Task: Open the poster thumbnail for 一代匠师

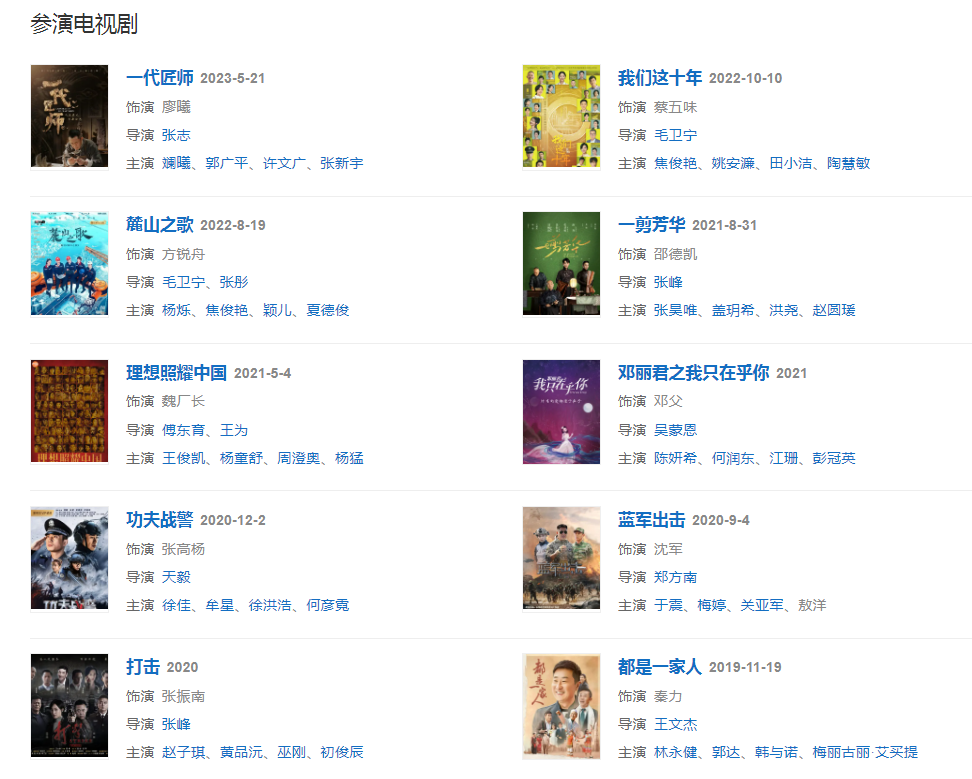Action: click(x=69, y=117)
